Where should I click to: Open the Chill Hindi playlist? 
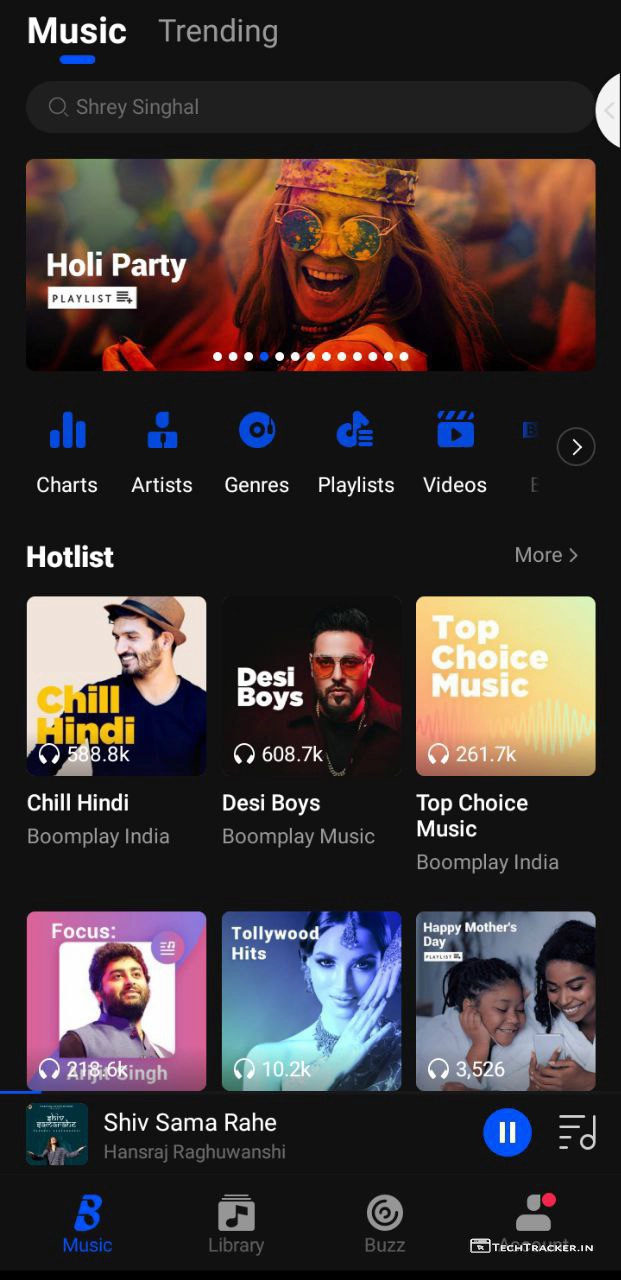tap(116, 686)
